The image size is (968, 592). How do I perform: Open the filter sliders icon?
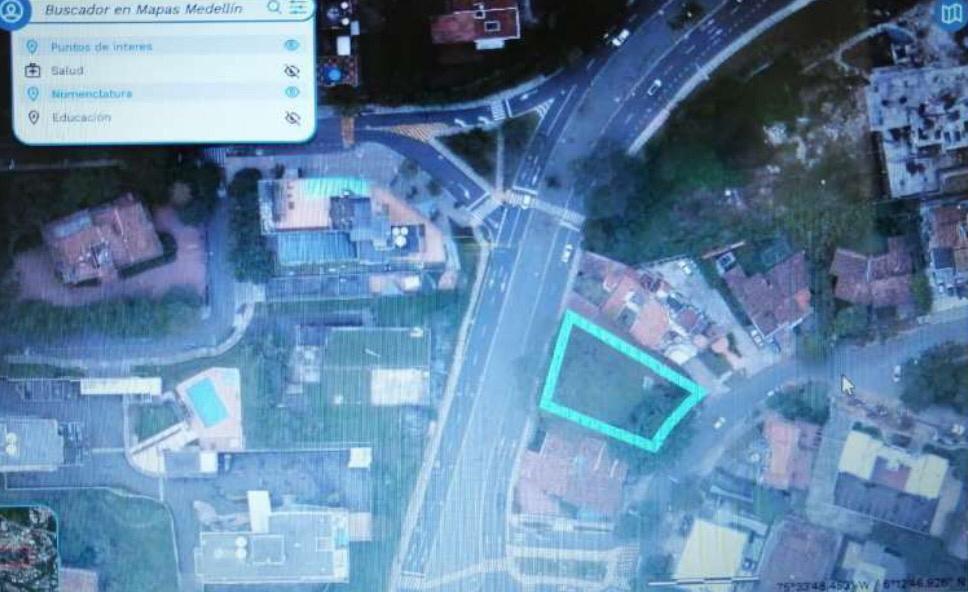298,8
